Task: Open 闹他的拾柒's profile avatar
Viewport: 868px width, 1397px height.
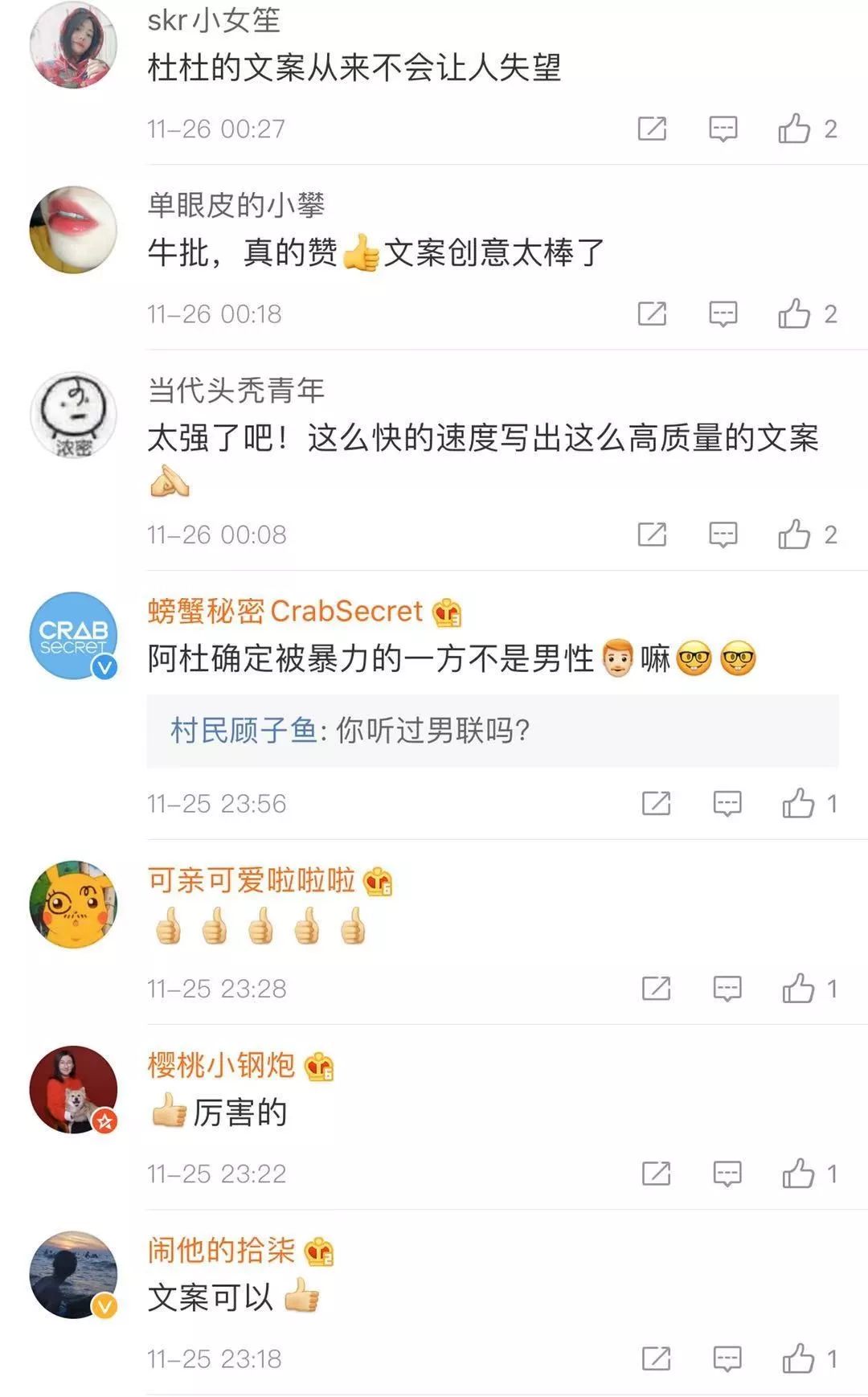Action: (73, 1275)
